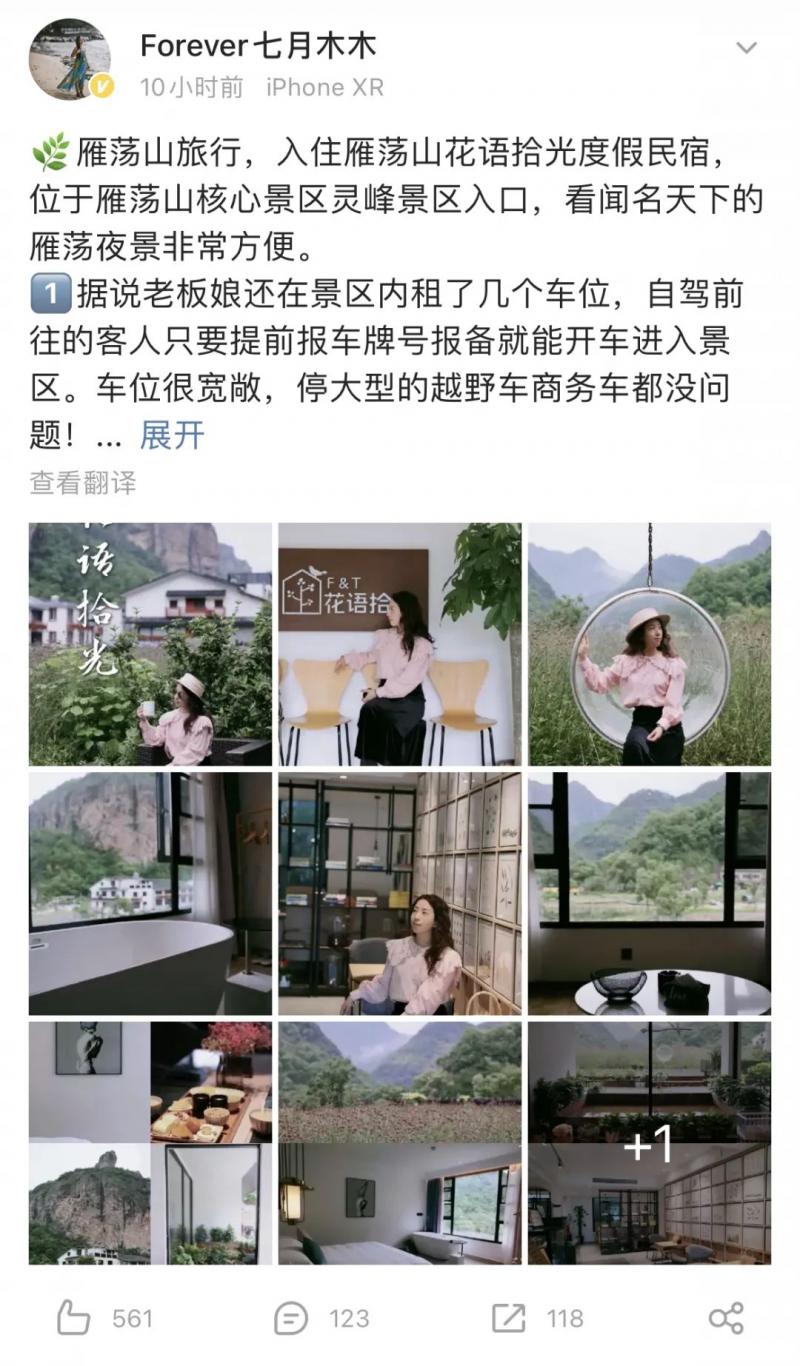The height and width of the screenshot is (1366, 800).
Task: View photo of woman by framed wall art
Action: coord(399,893)
